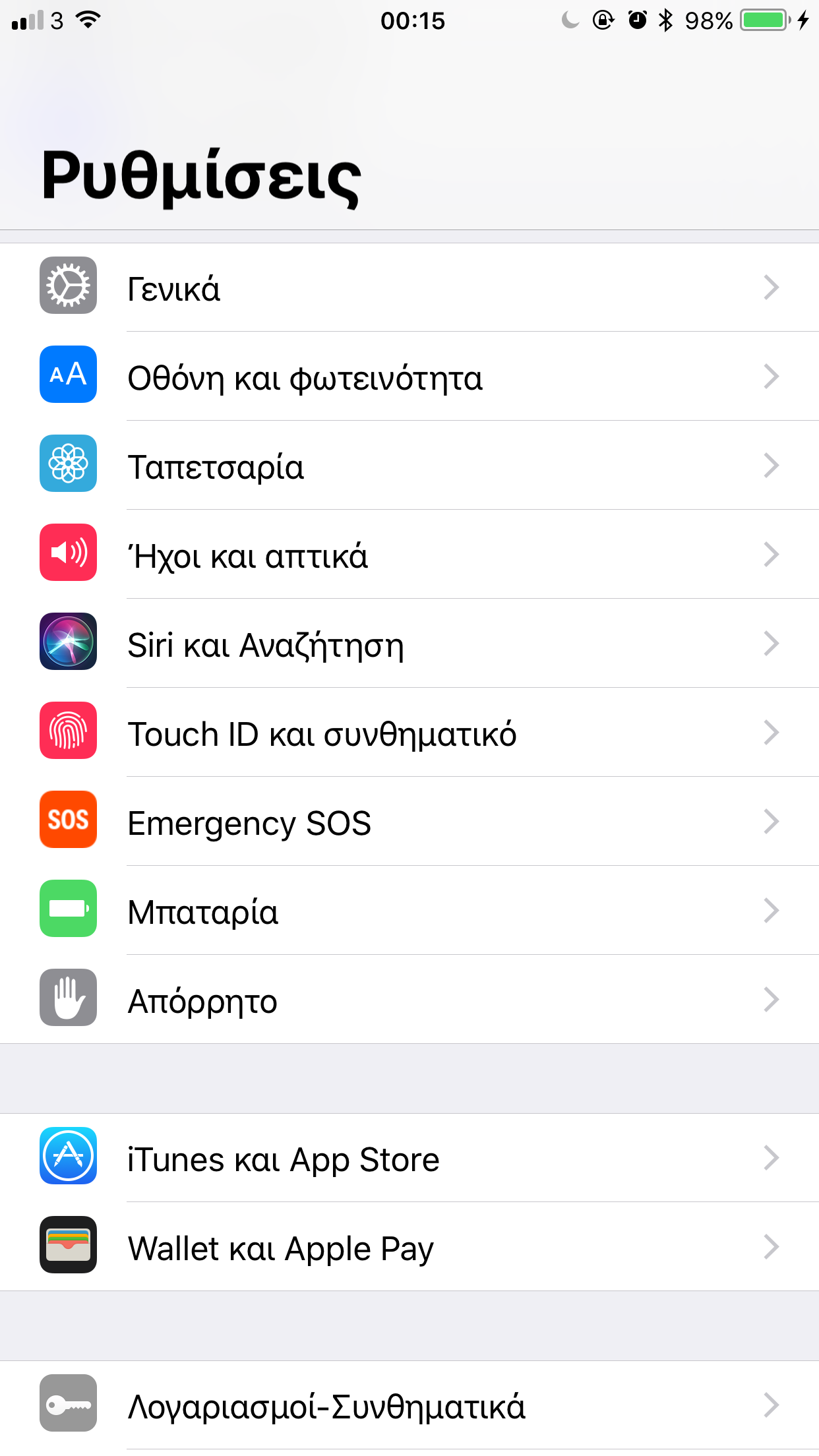
Task: Open Wallet και Apple Pay
Action: click(409, 1248)
